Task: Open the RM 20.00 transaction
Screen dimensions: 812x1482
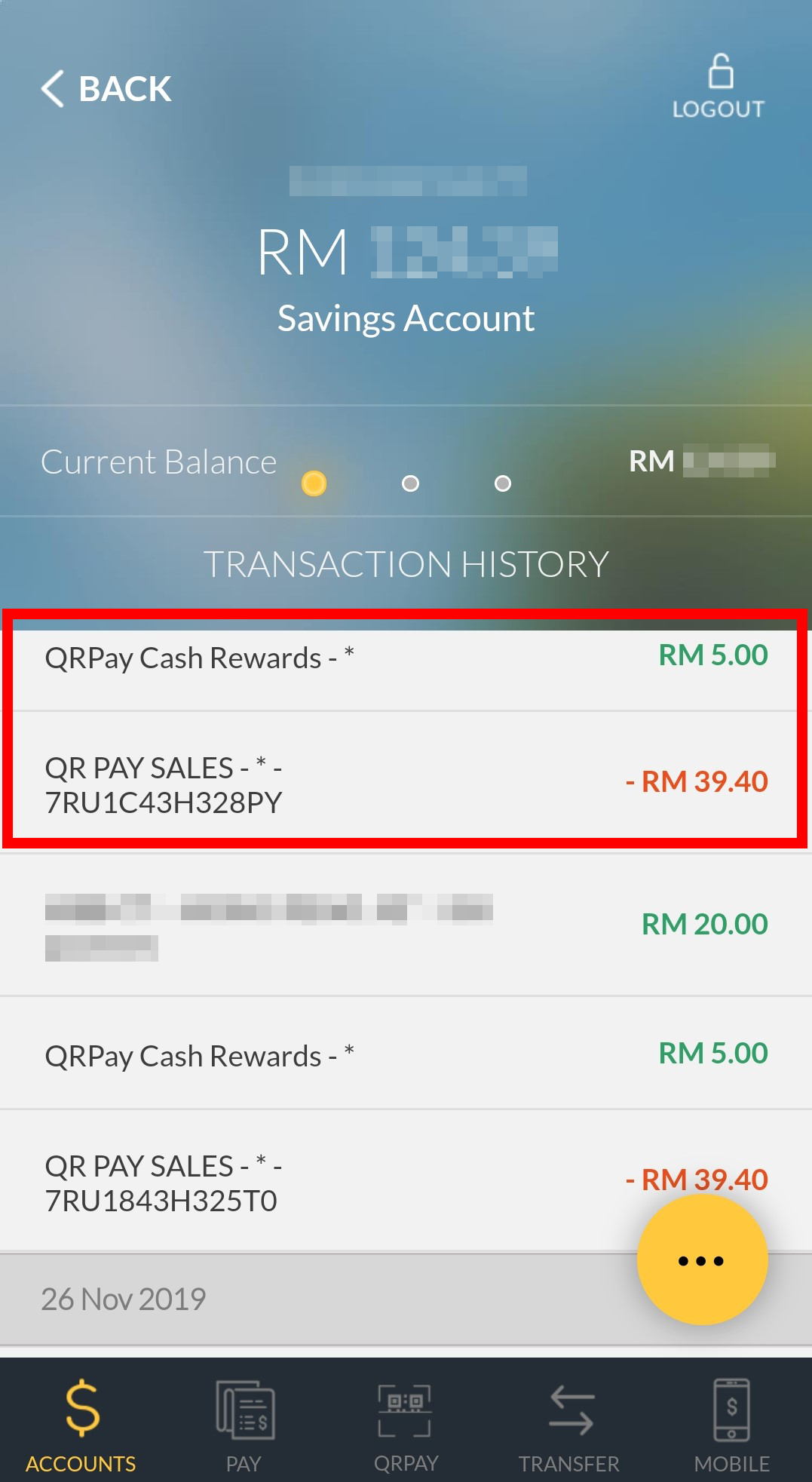Action: 406,925
